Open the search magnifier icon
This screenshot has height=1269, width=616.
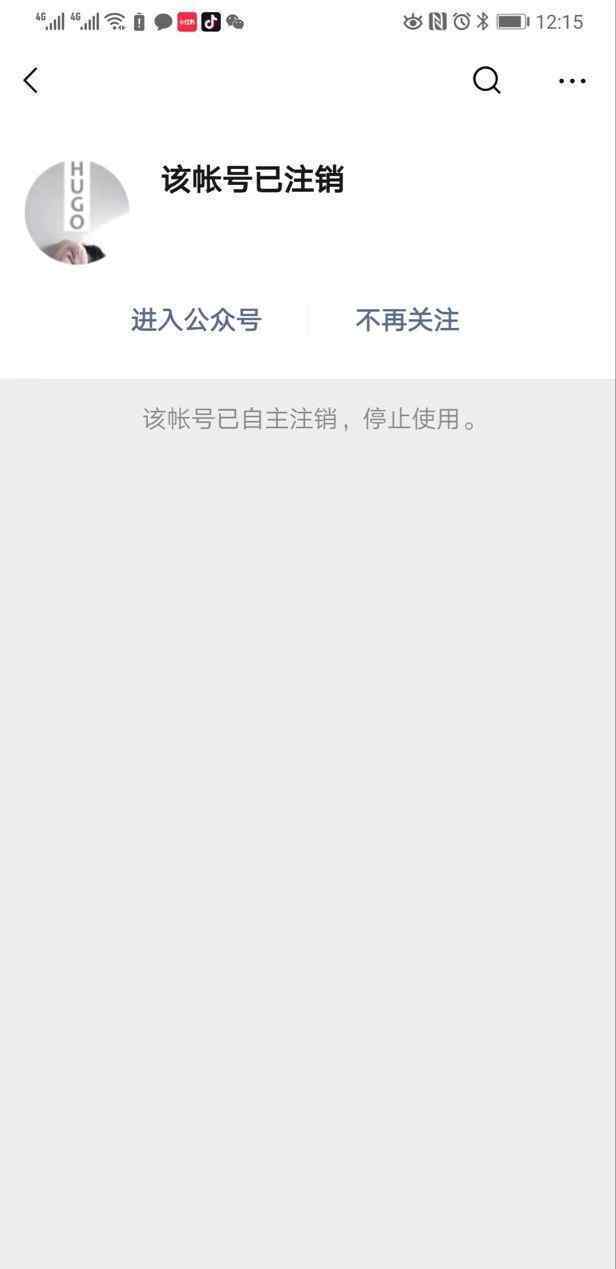[486, 81]
